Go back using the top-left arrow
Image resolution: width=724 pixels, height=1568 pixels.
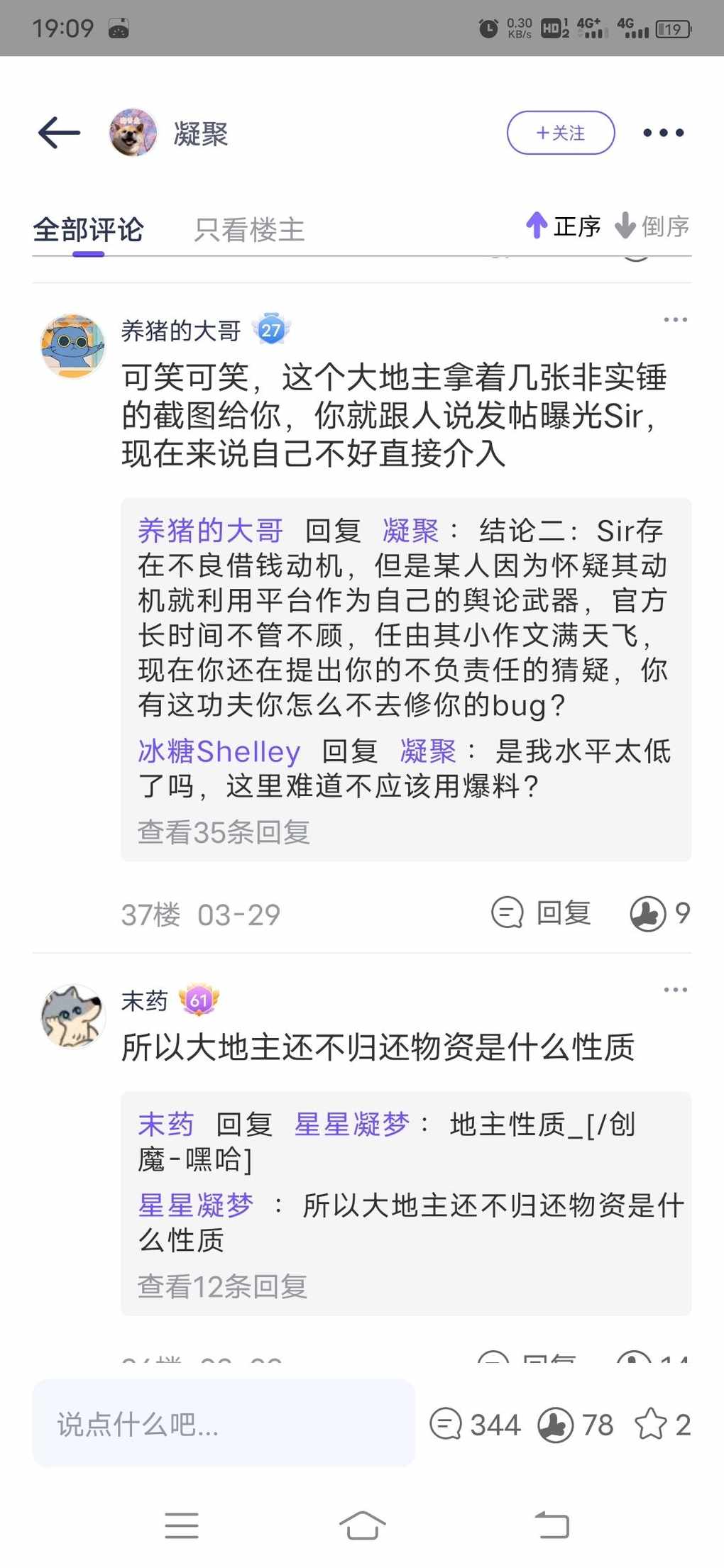click(x=59, y=133)
